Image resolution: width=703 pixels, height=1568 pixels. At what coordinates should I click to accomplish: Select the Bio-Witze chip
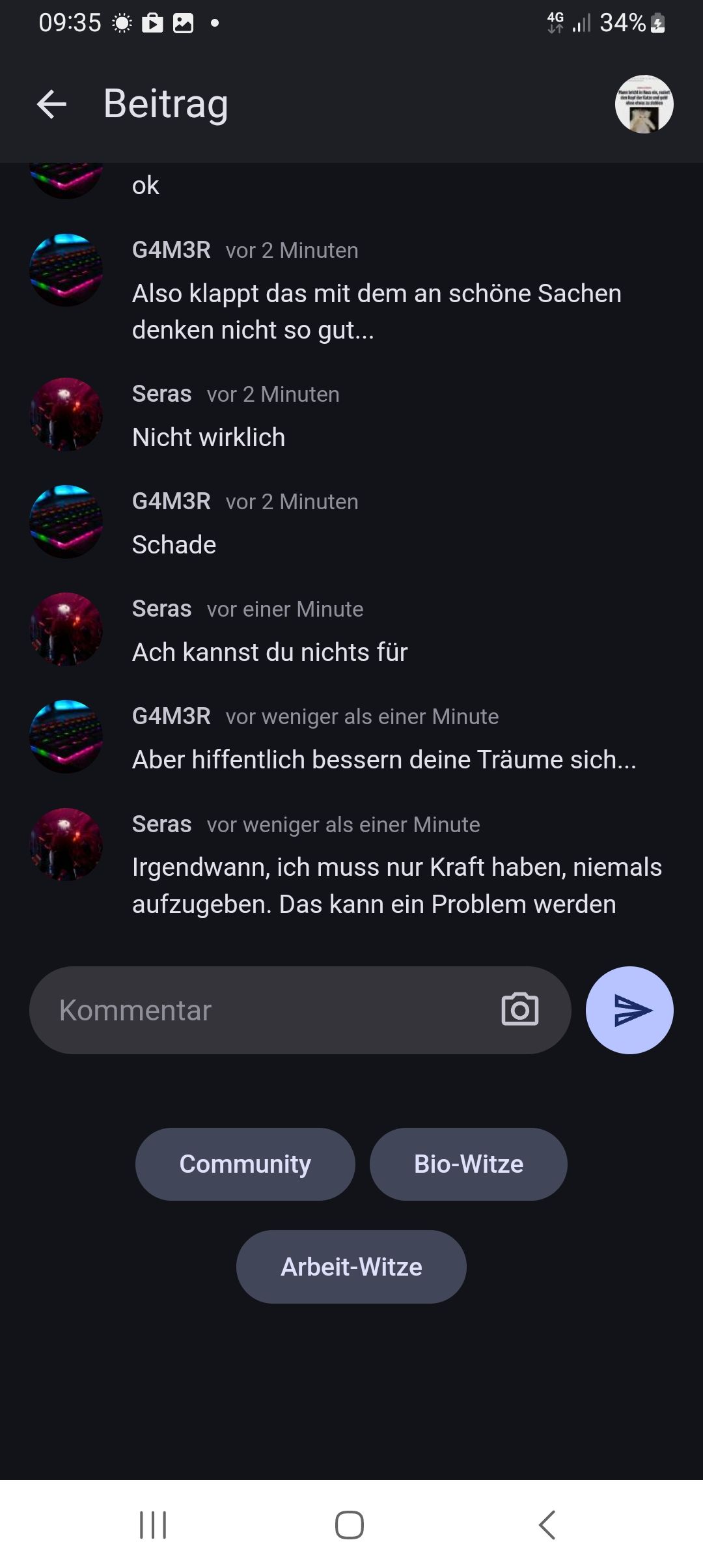pos(468,1164)
